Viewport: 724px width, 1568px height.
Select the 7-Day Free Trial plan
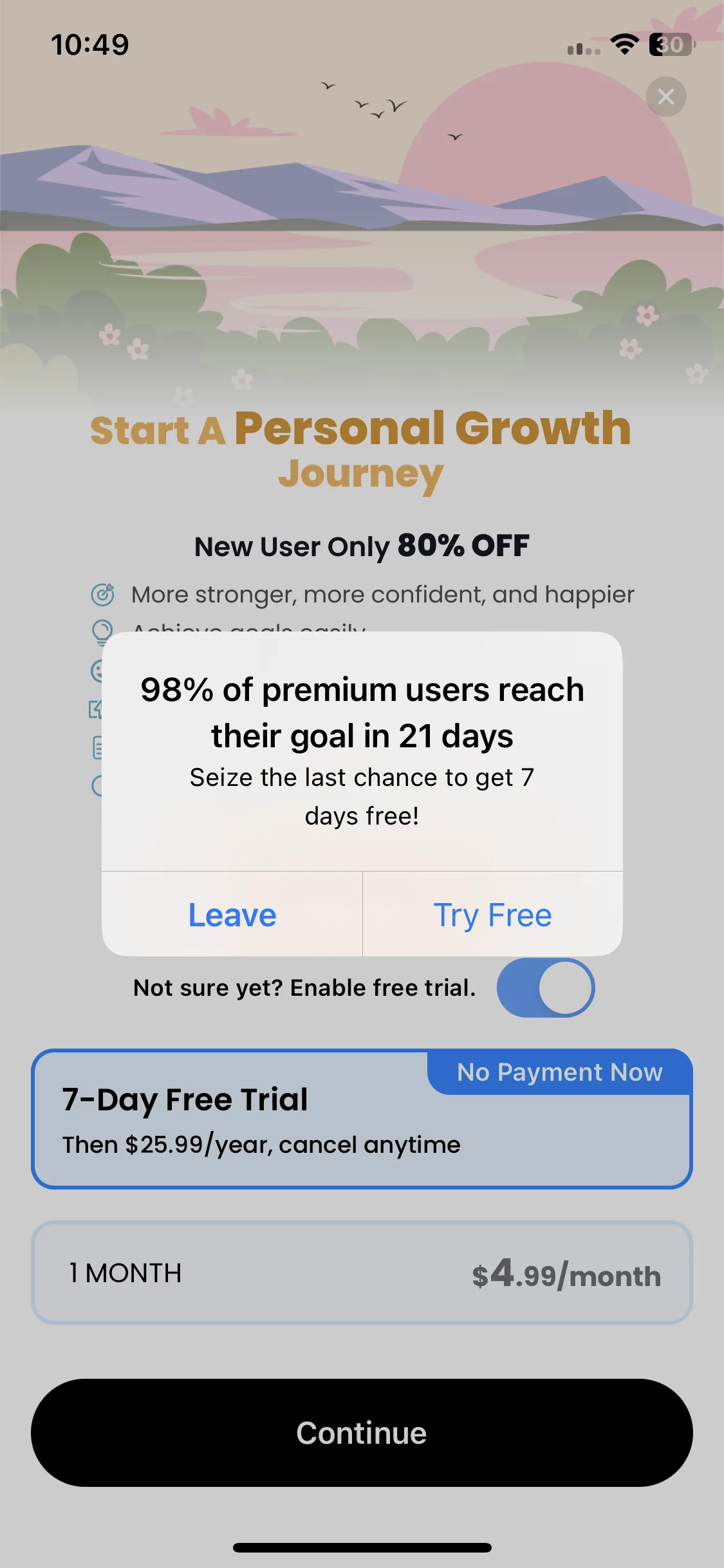pos(362,1120)
